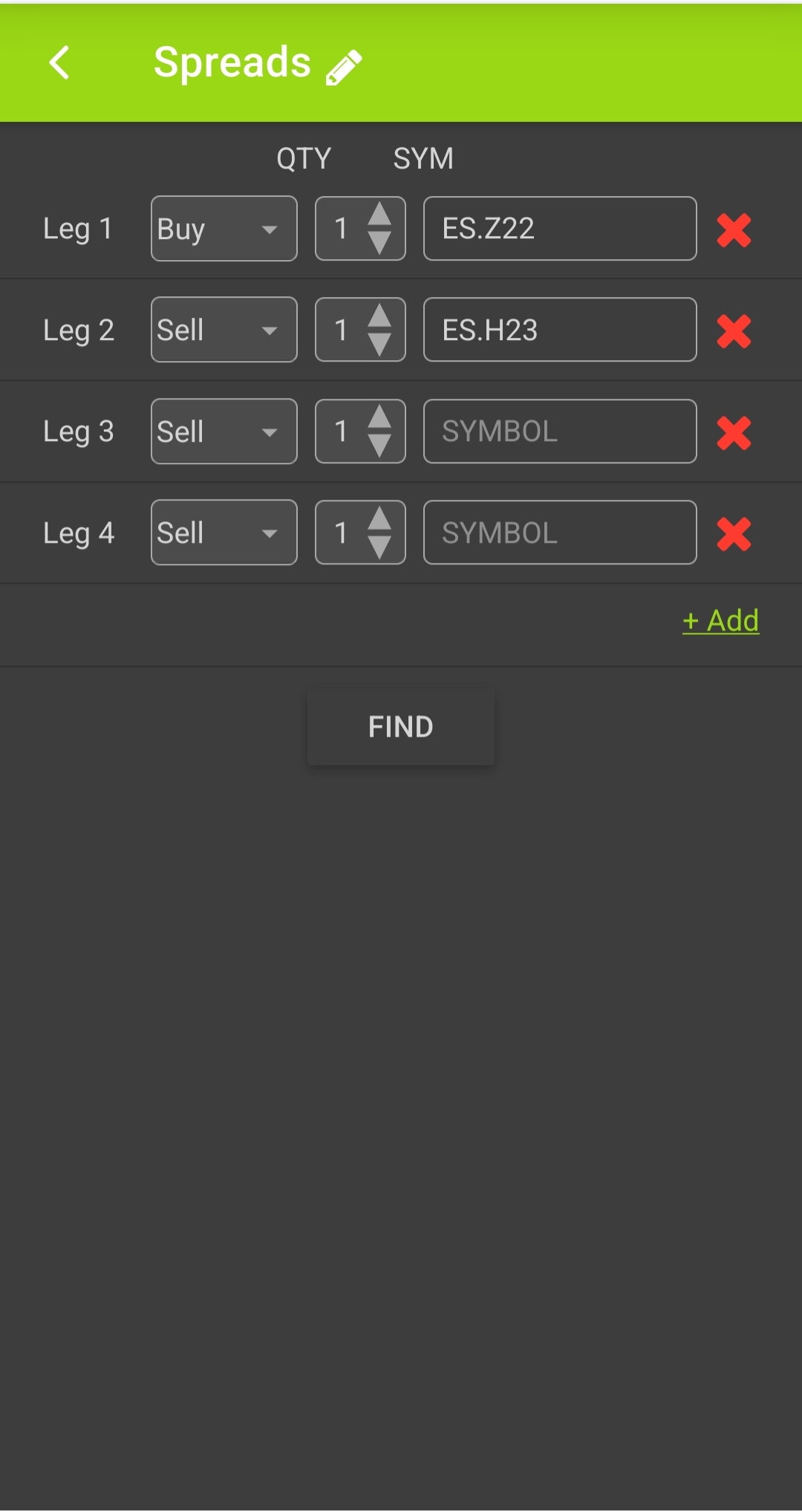Increase the quantity for Leg 3
The height and width of the screenshot is (1512, 802).
[x=379, y=417]
